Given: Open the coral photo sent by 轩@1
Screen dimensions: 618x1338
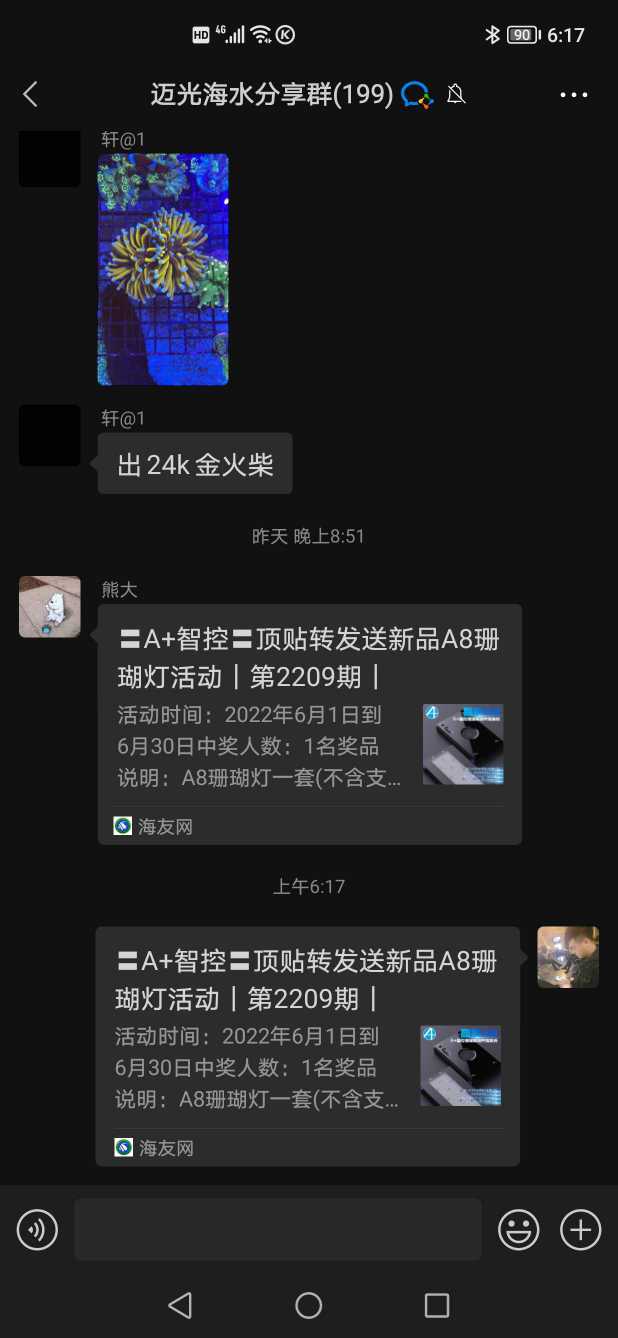Looking at the screenshot, I should coord(163,269).
